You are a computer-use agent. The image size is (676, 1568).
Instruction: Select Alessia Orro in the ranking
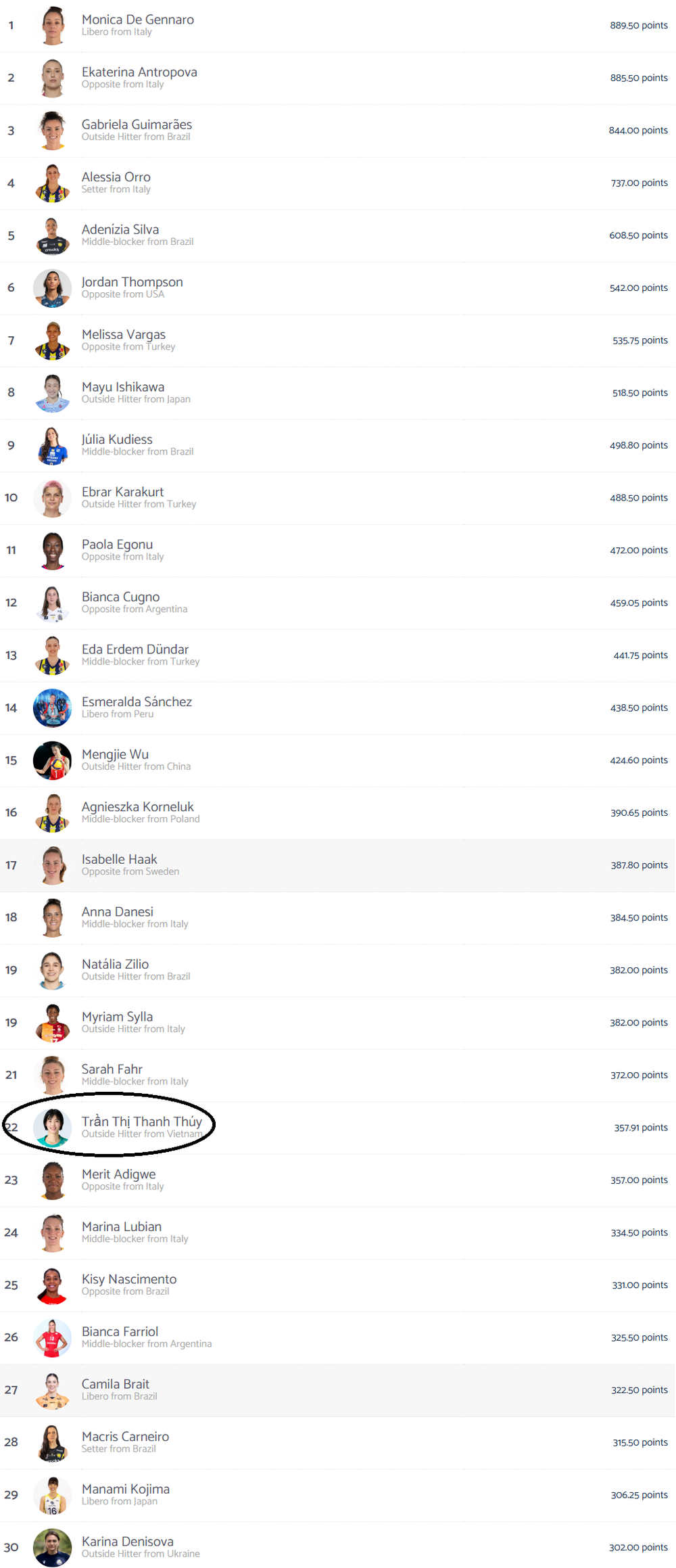[116, 177]
